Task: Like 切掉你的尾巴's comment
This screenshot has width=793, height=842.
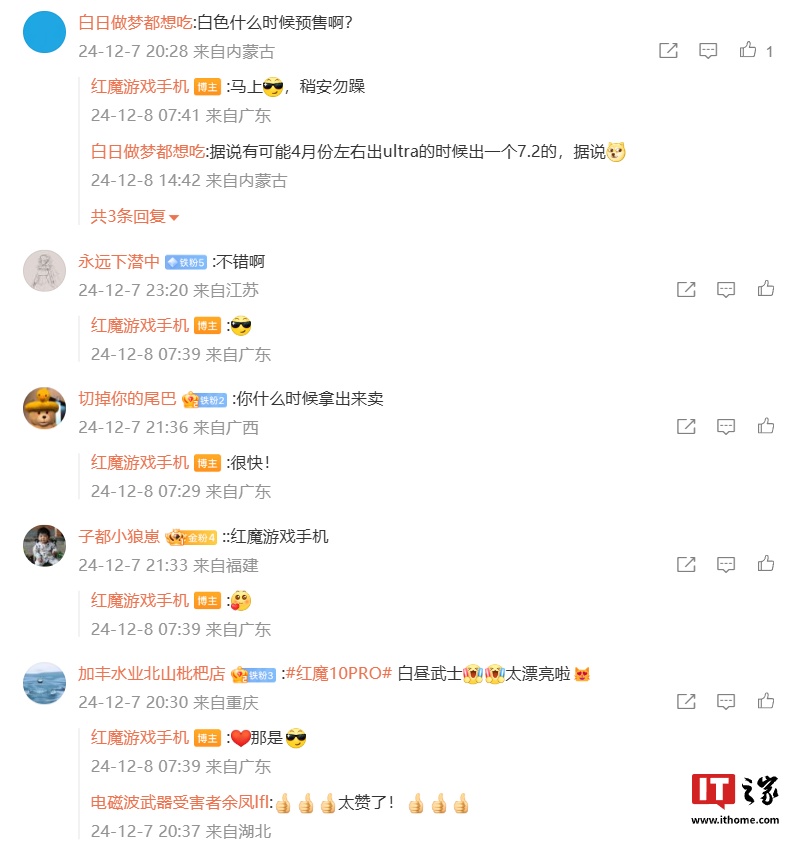Action: [x=766, y=425]
